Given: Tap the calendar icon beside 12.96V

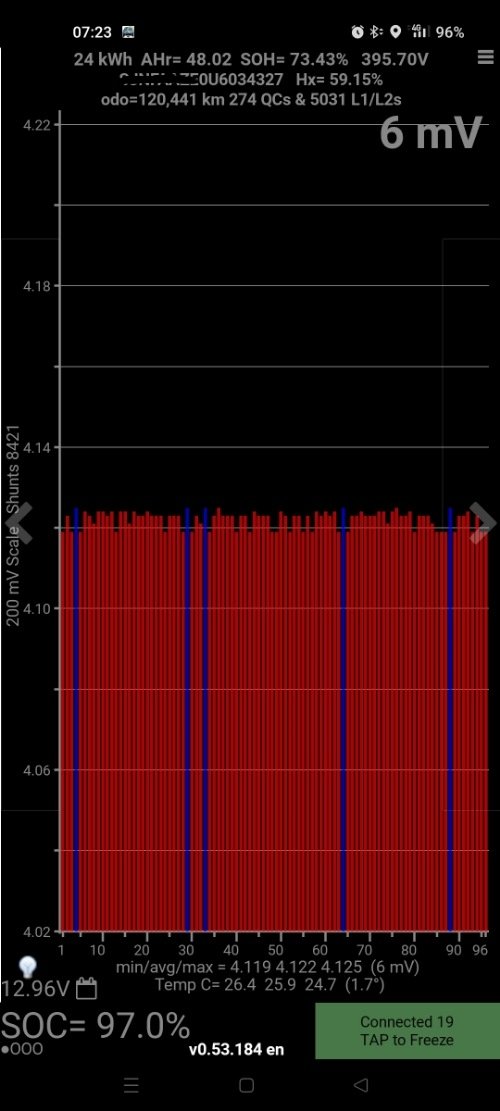Looking at the screenshot, I should (86, 988).
